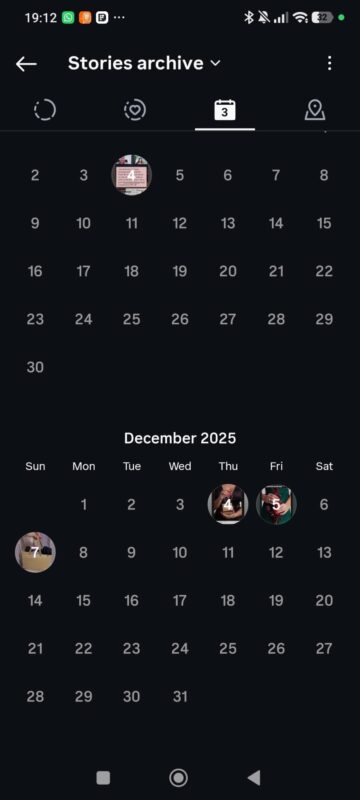This screenshot has height=800, width=360.
Task: Open recent apps with the square button
Action: [103, 778]
